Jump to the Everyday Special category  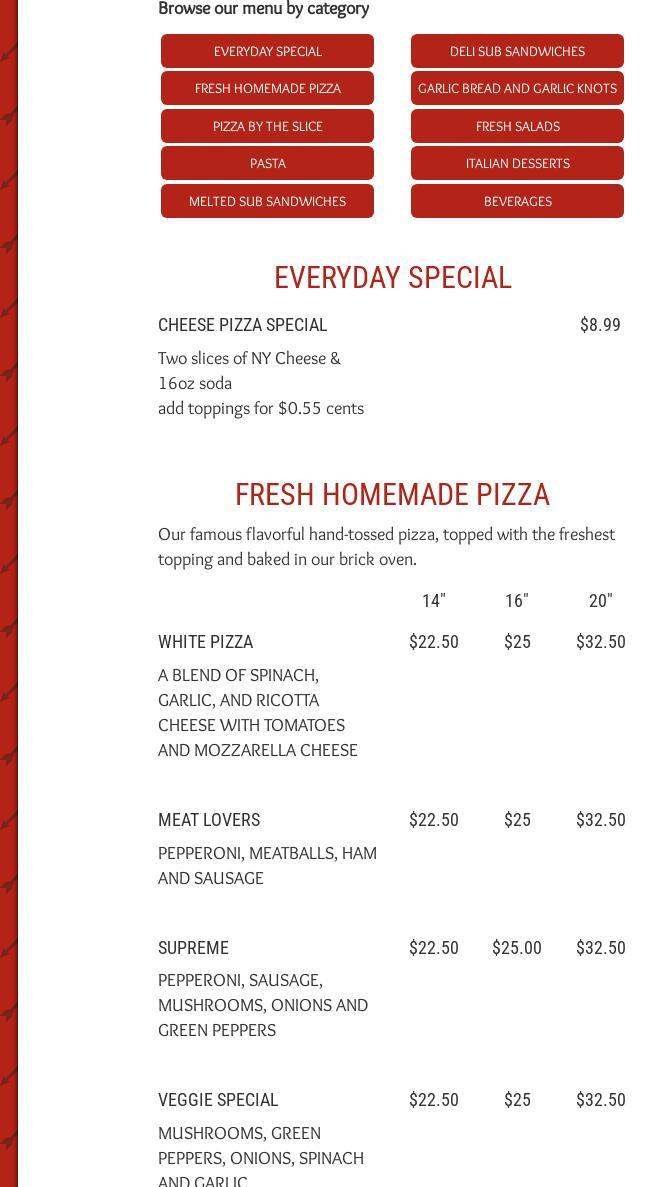point(267,51)
